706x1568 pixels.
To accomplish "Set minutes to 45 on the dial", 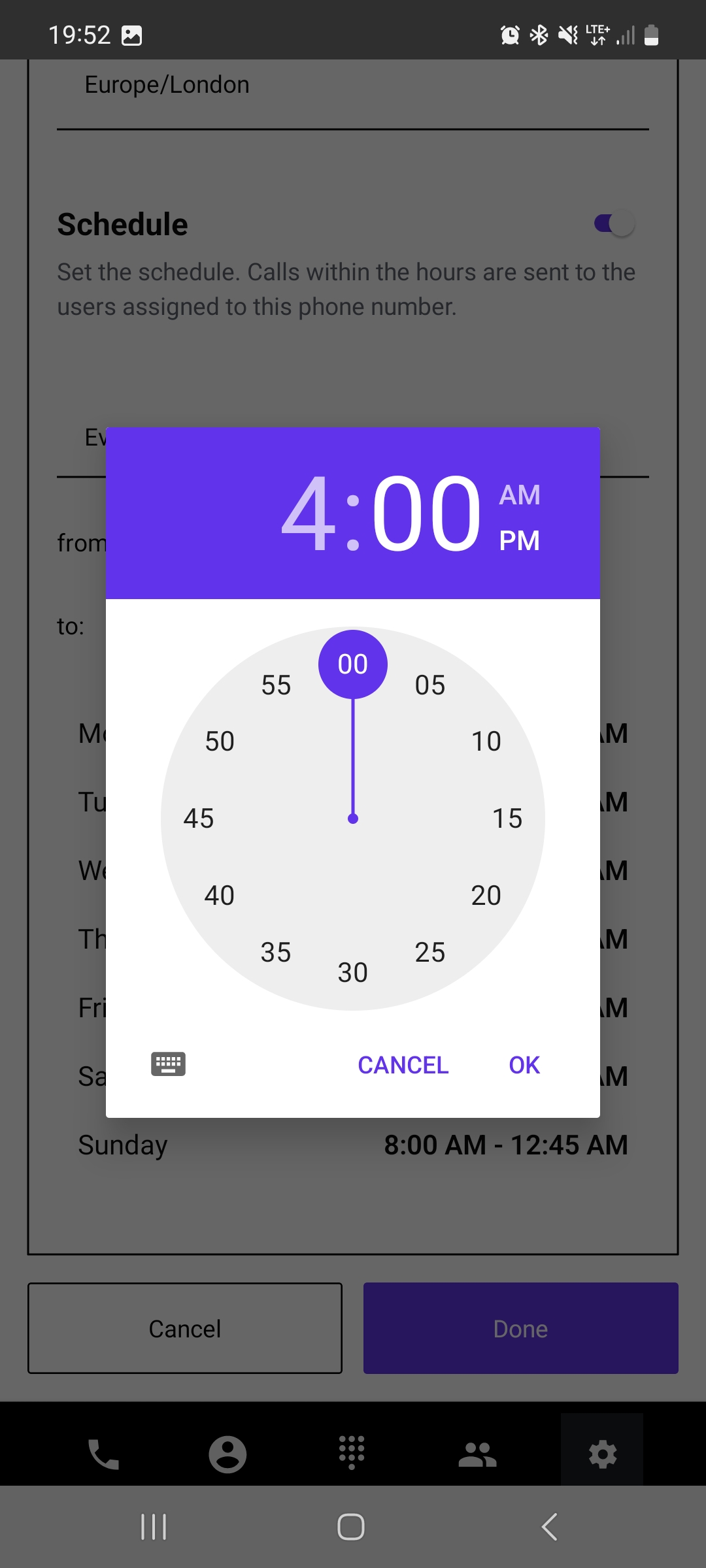I will coord(199,819).
